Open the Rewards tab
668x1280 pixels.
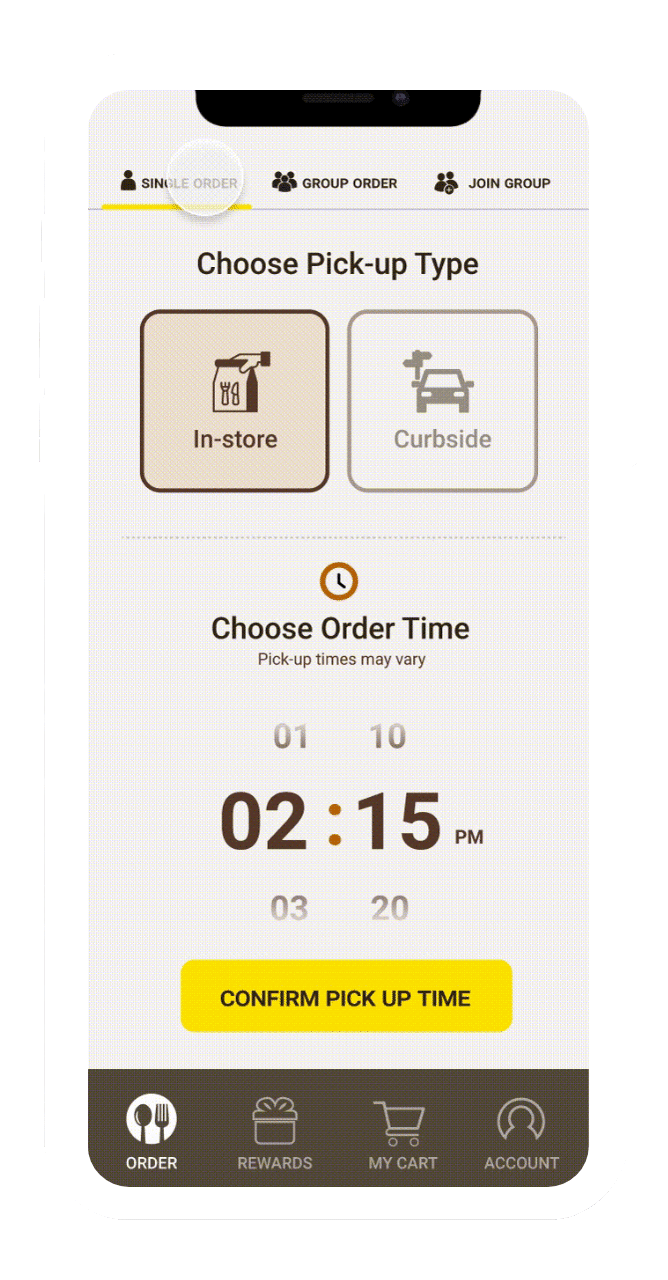coord(275,1132)
